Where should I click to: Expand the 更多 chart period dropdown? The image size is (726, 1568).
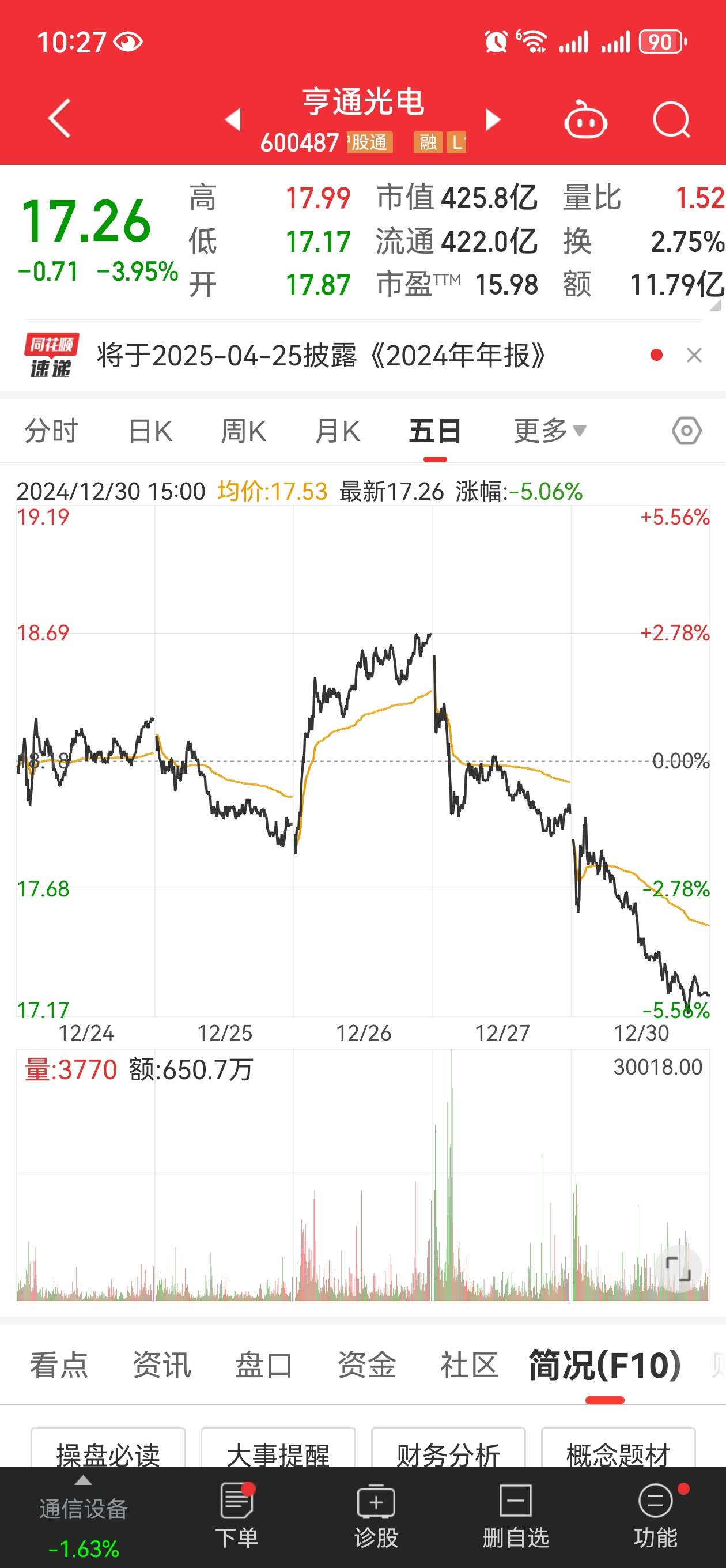(x=550, y=431)
